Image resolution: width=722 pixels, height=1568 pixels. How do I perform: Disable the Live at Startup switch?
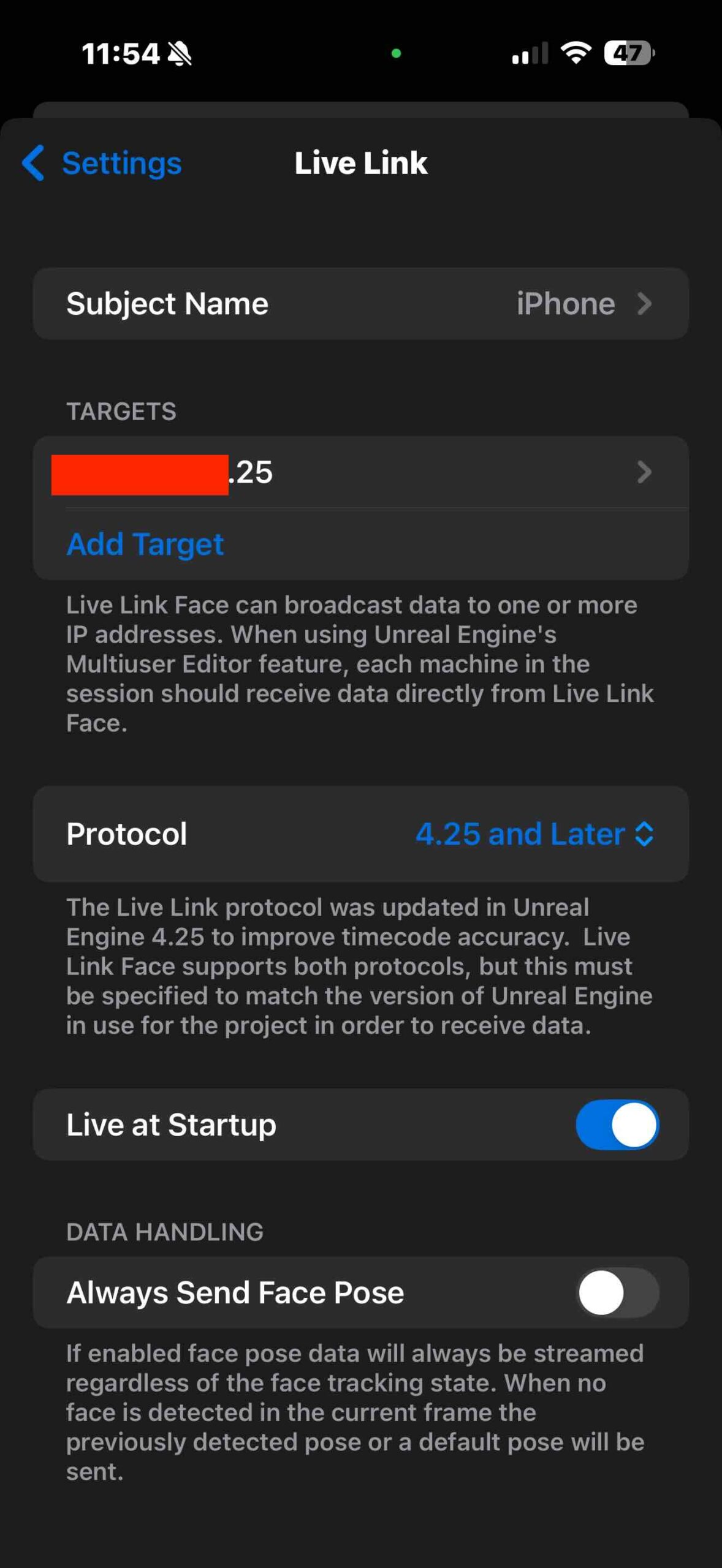click(x=616, y=1125)
